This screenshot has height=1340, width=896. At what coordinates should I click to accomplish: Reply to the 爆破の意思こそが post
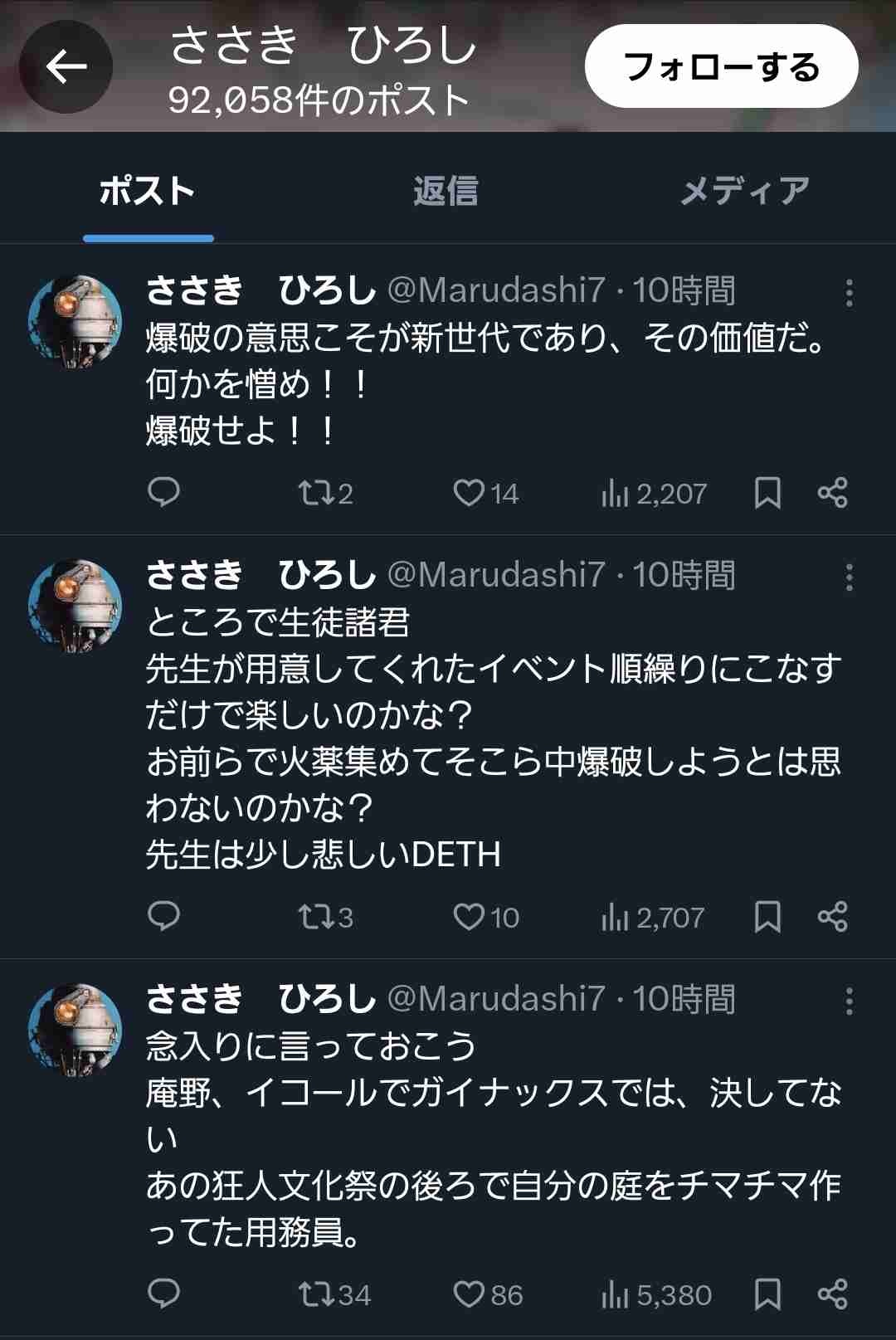163,493
